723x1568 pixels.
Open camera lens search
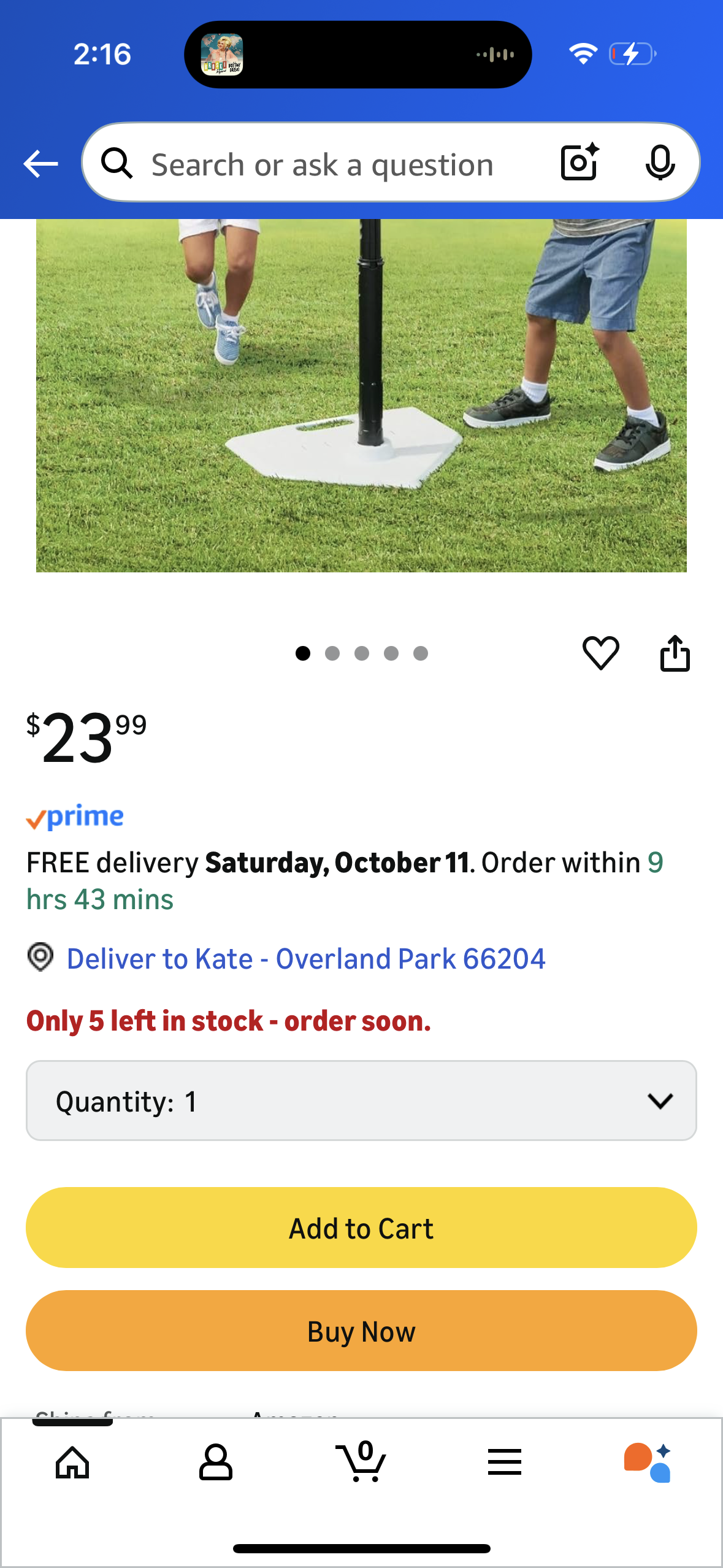point(580,163)
